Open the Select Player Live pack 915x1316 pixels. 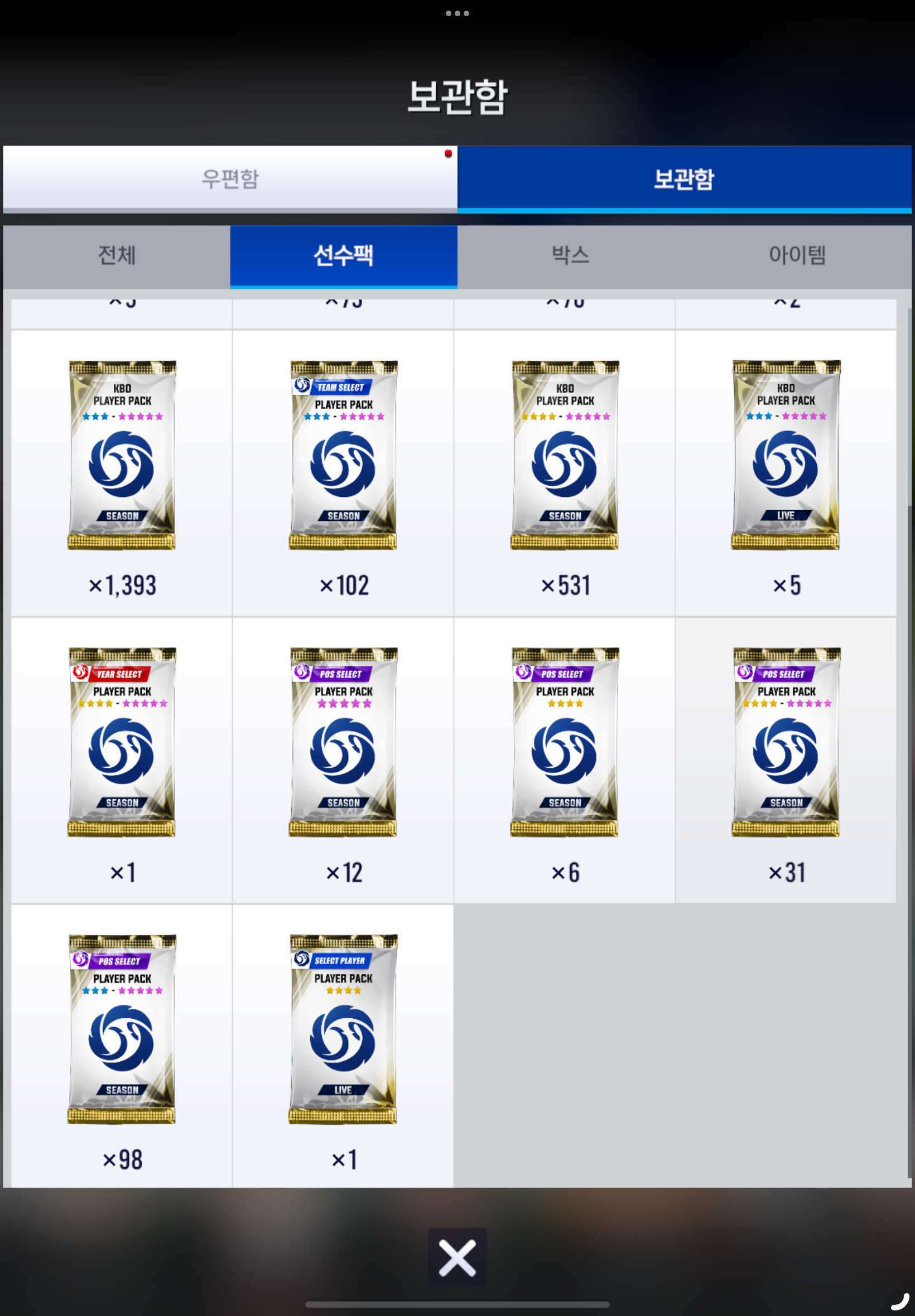pyautogui.click(x=343, y=1029)
